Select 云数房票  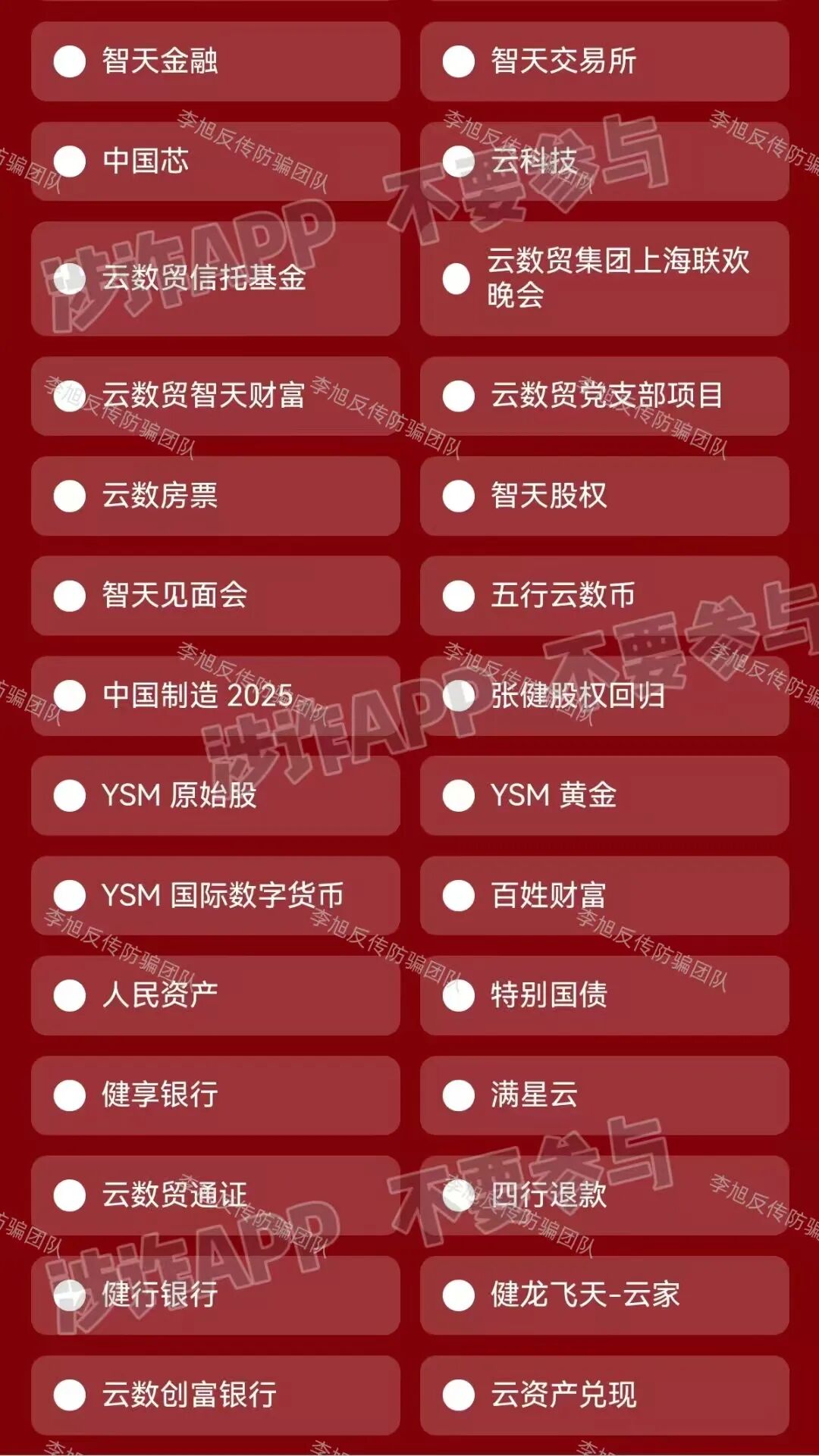70,496
